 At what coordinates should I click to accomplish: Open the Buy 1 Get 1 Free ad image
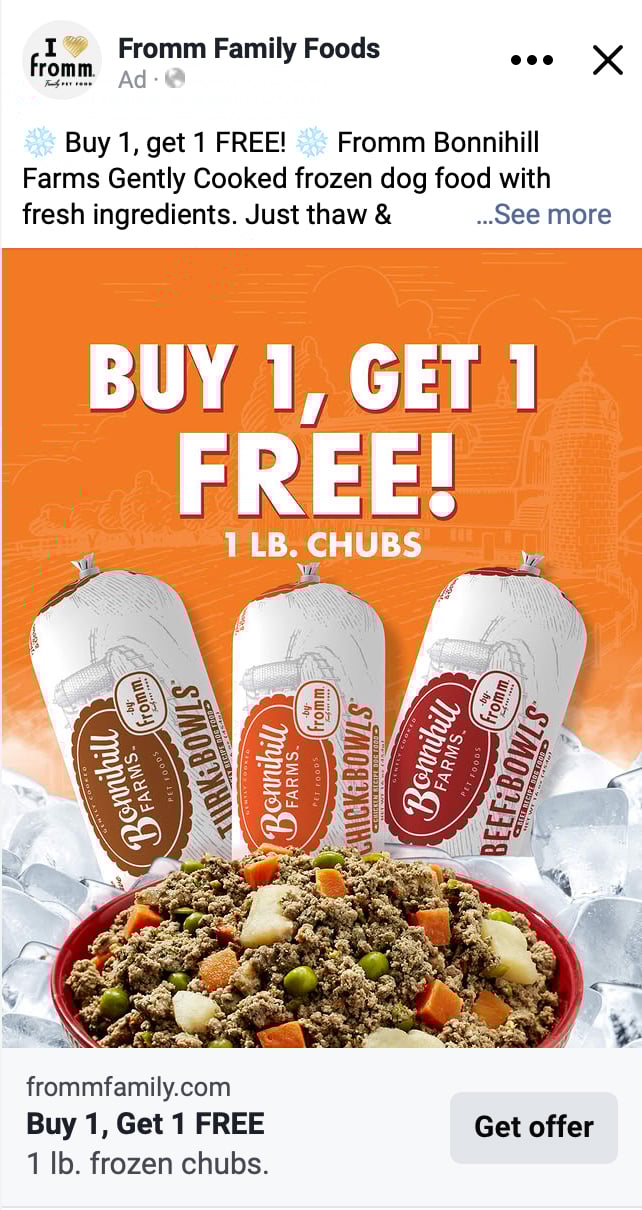click(x=321, y=647)
